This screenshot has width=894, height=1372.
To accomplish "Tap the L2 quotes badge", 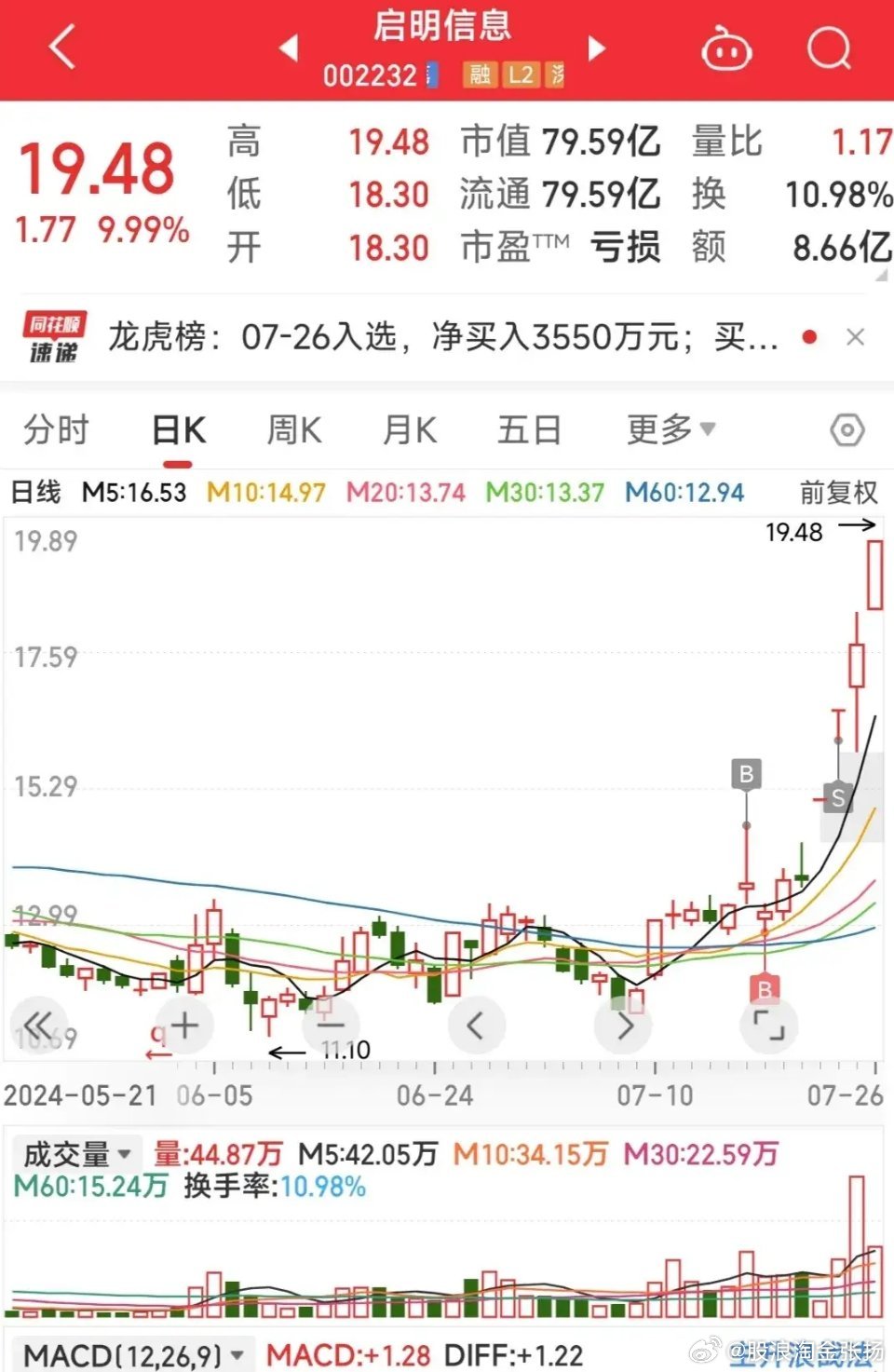I will pos(522,75).
